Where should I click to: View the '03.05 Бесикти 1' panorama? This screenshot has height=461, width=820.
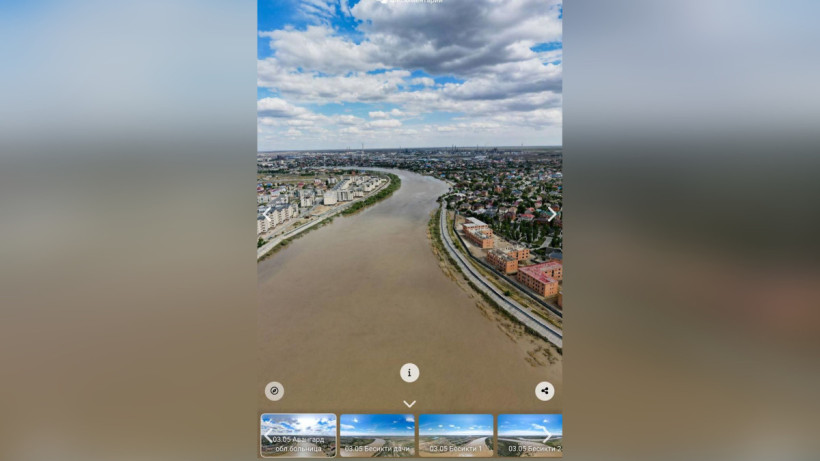point(456,435)
